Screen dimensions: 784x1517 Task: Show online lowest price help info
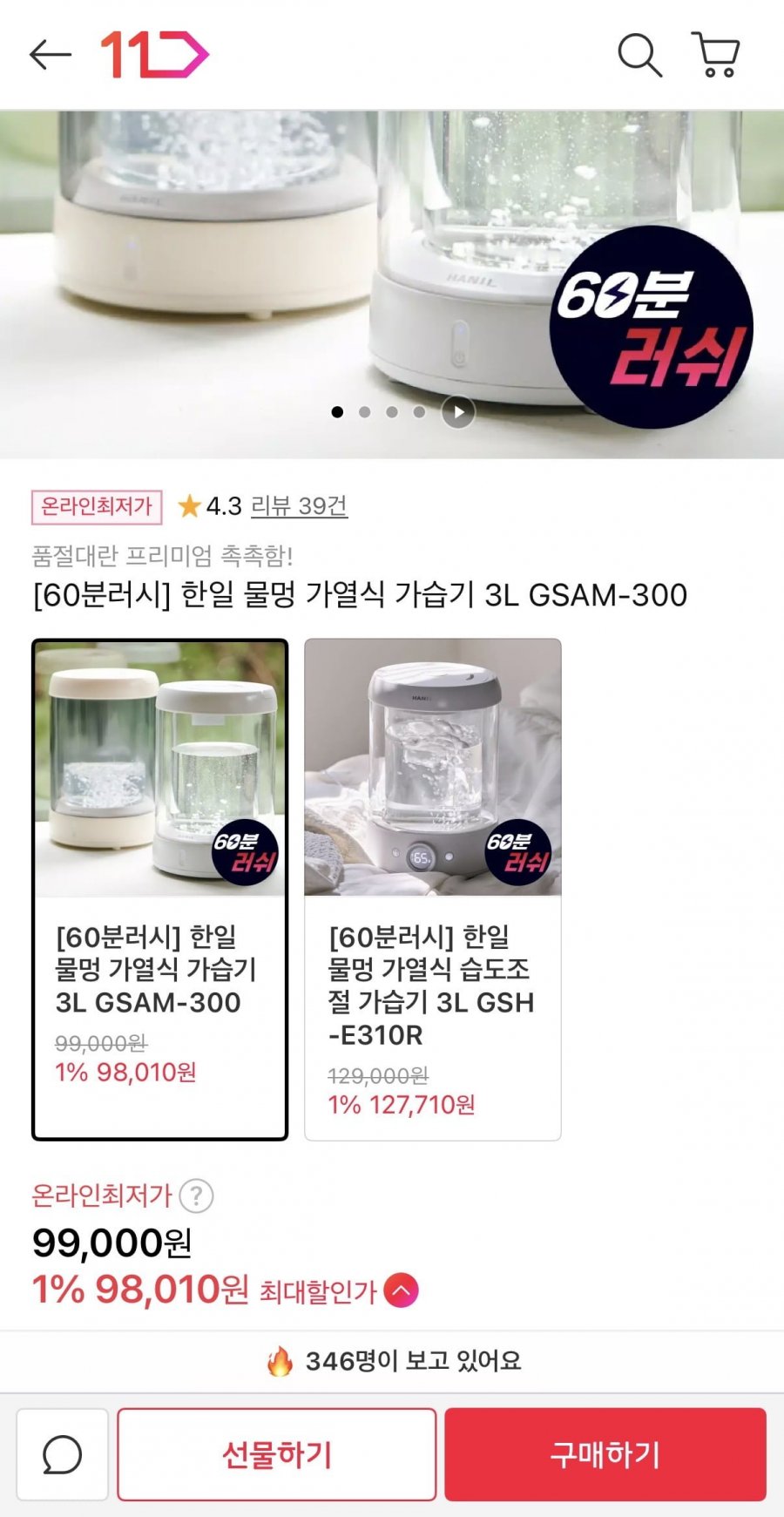point(196,1195)
